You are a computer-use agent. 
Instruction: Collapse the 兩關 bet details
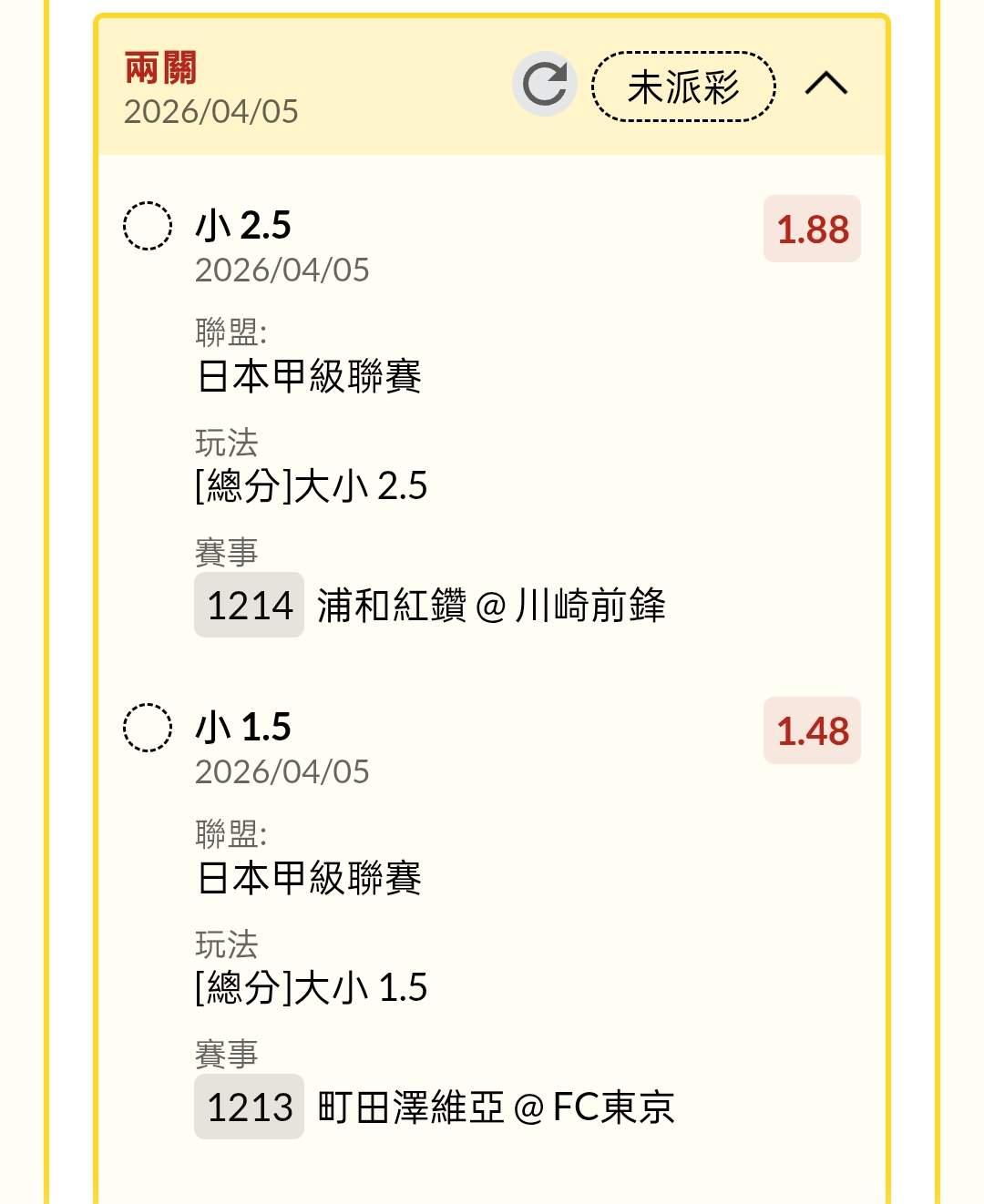[825, 85]
